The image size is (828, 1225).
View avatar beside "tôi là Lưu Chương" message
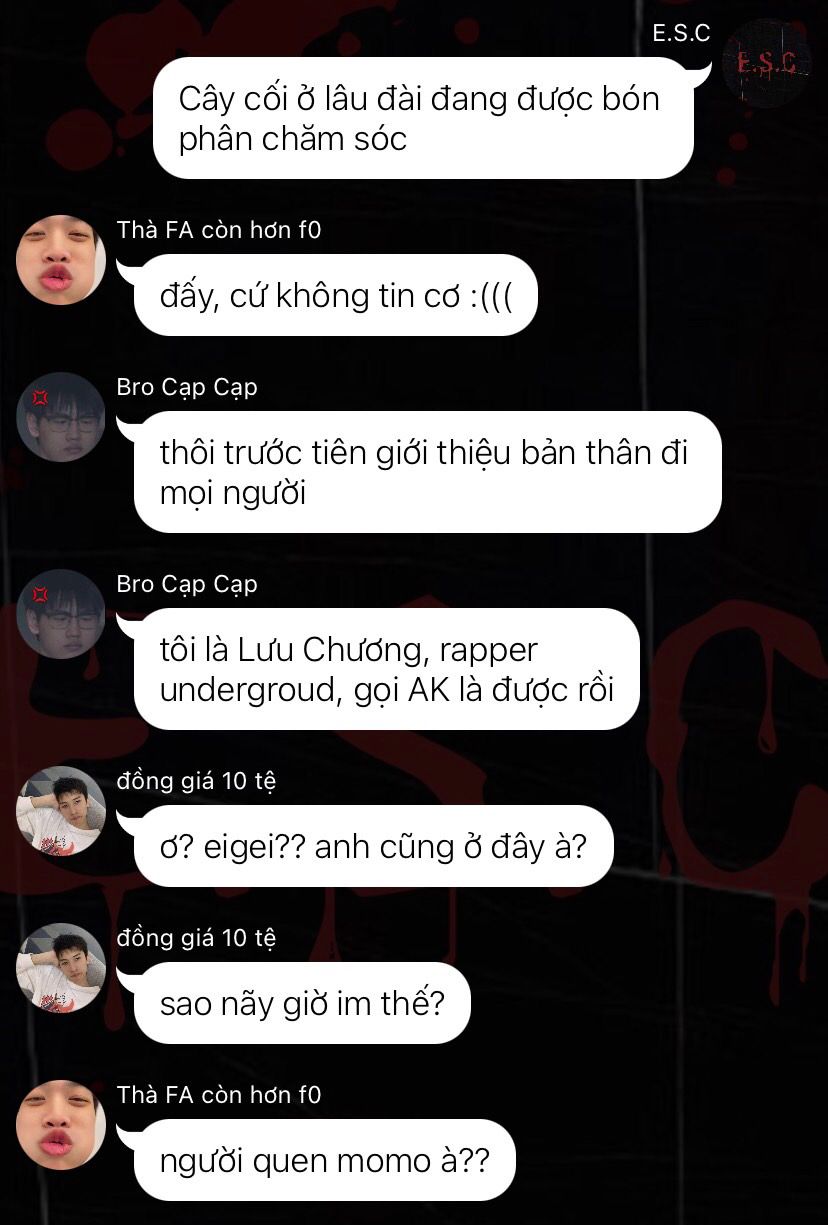click(61, 614)
